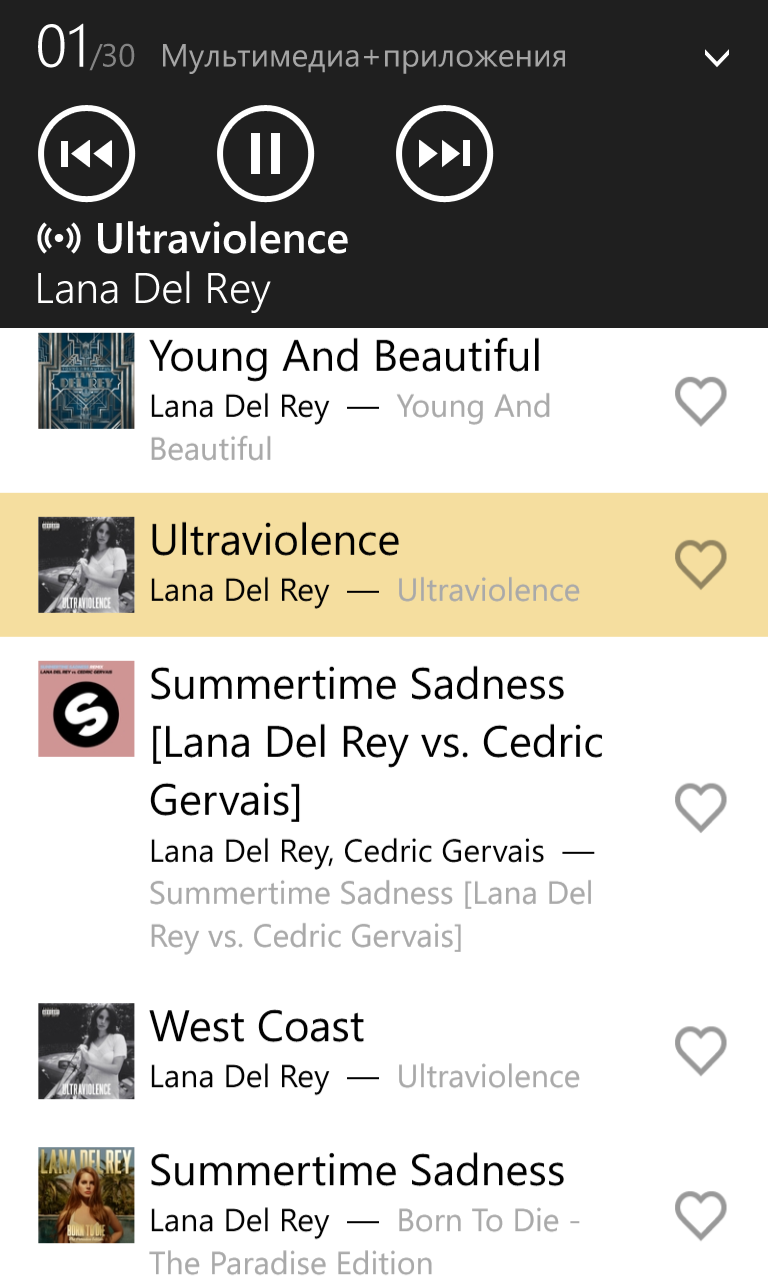Screen dimensions: 768x1280
Task: Play Young And Beautiful
Action: (345, 358)
